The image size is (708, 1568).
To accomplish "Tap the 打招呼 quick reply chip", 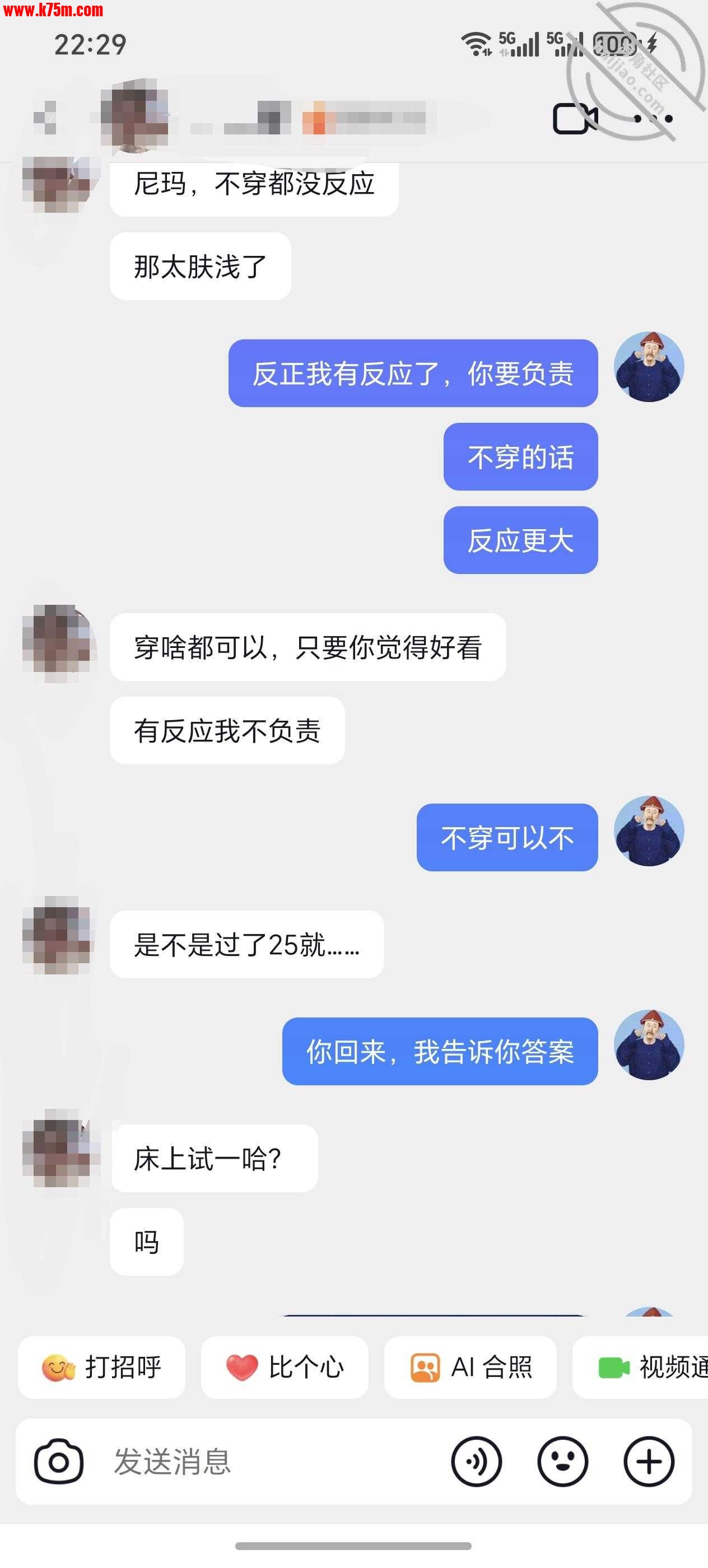I will point(102,1367).
